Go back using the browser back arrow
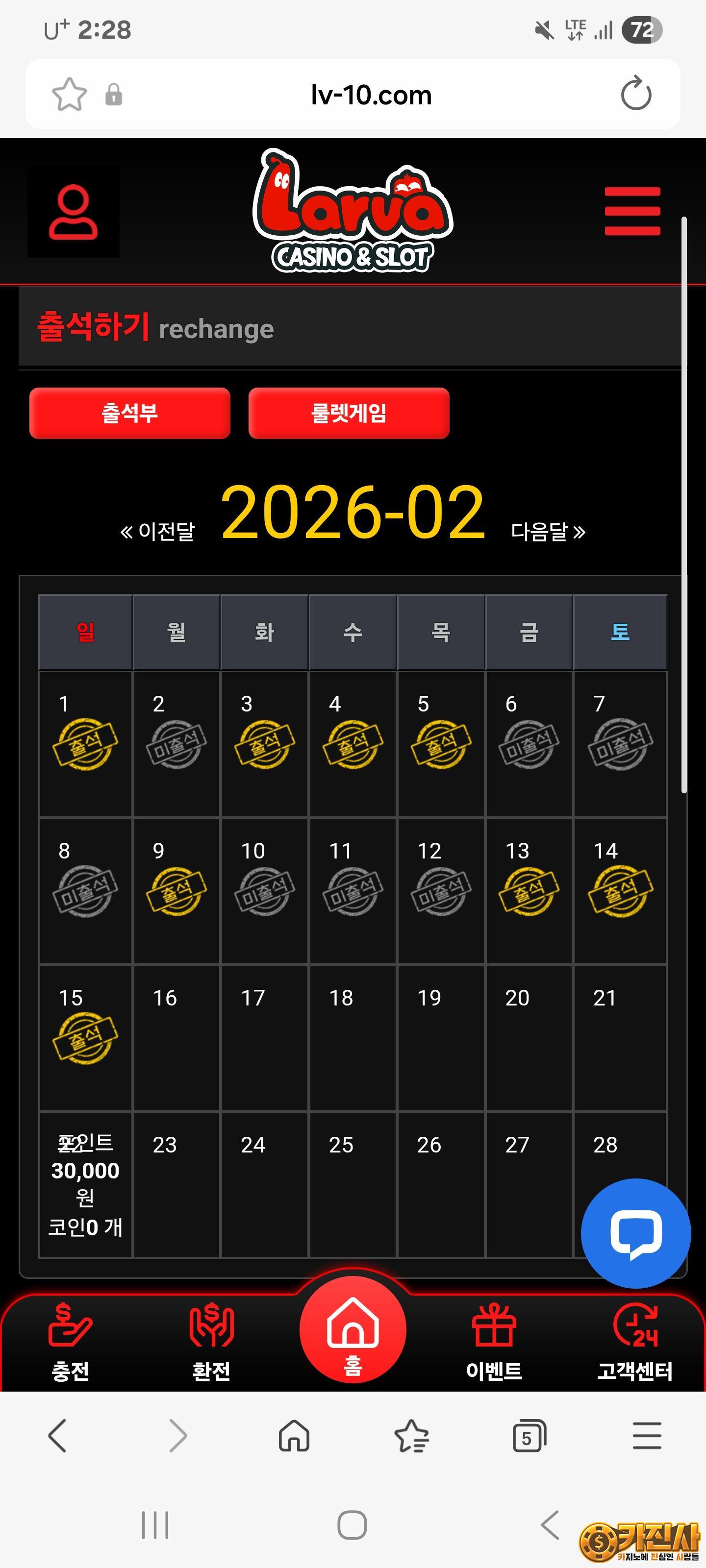 (57, 1436)
